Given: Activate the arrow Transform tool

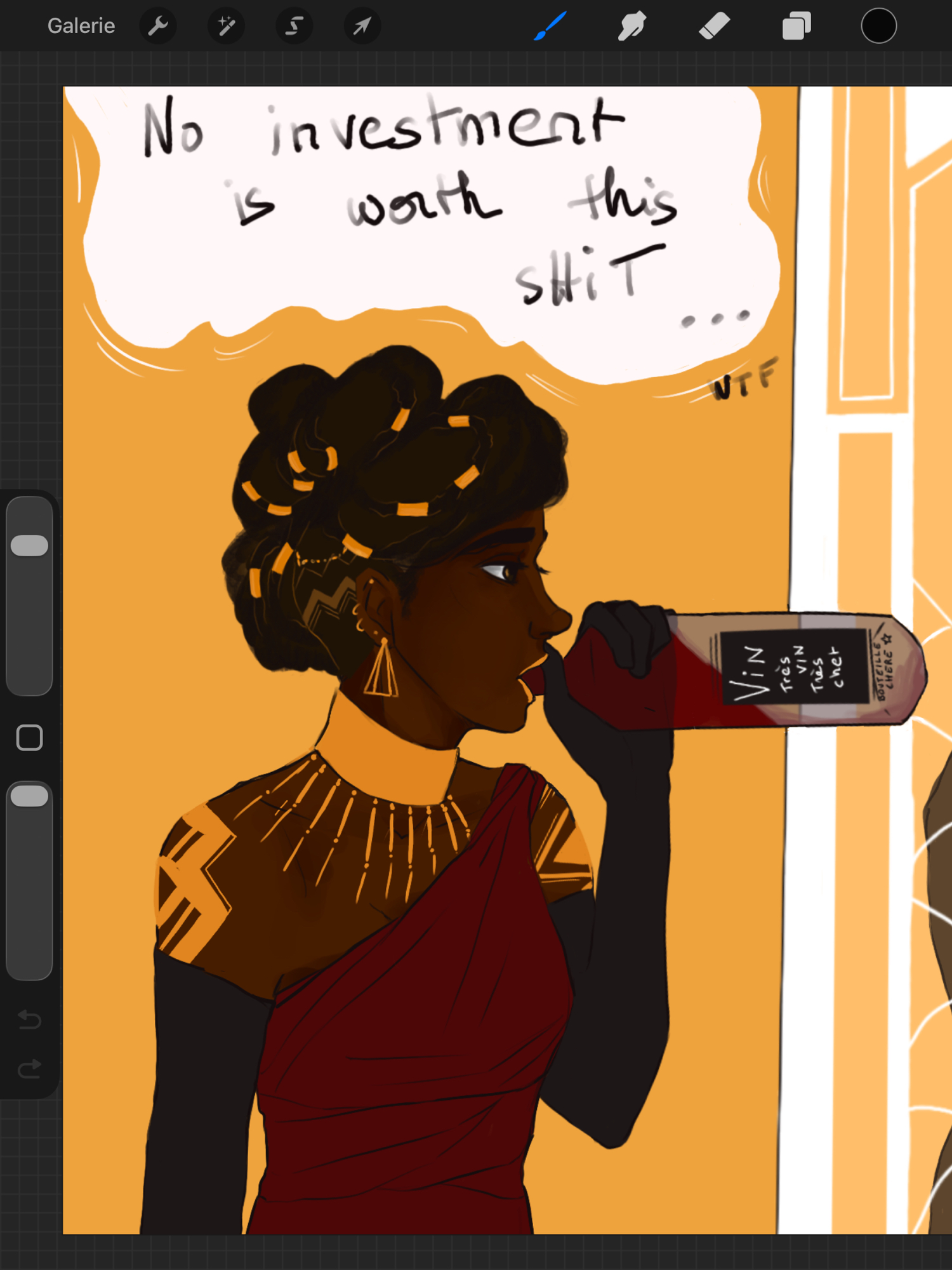Looking at the screenshot, I should [362, 26].
